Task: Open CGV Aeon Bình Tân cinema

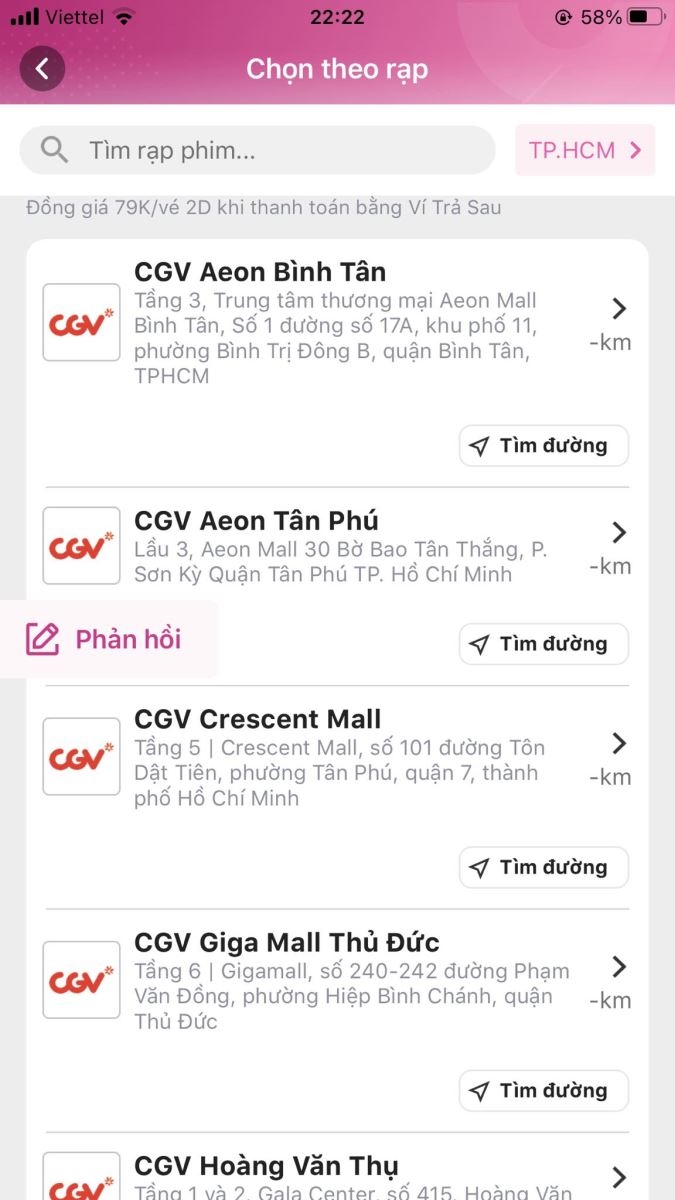Action: [x=260, y=272]
